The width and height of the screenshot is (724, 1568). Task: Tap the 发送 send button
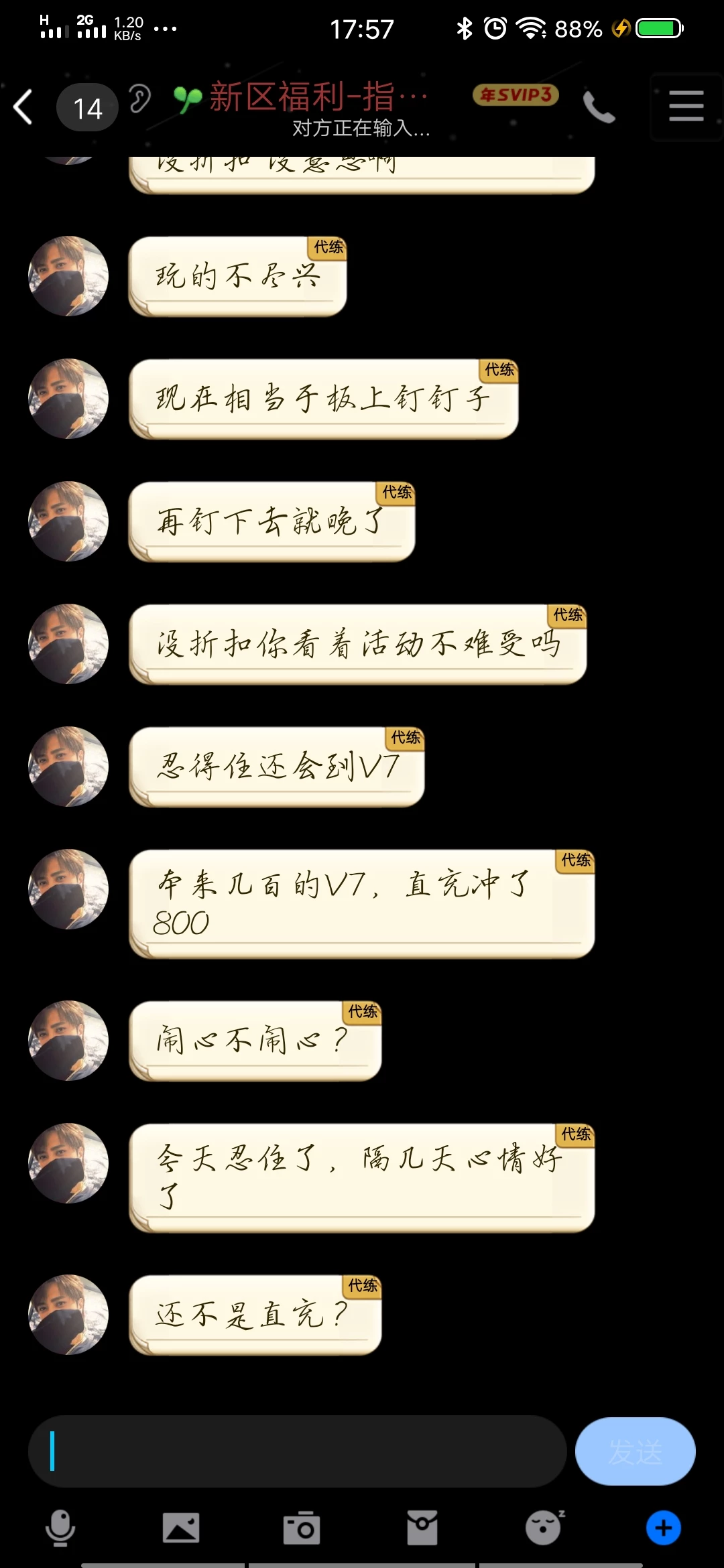(635, 1451)
